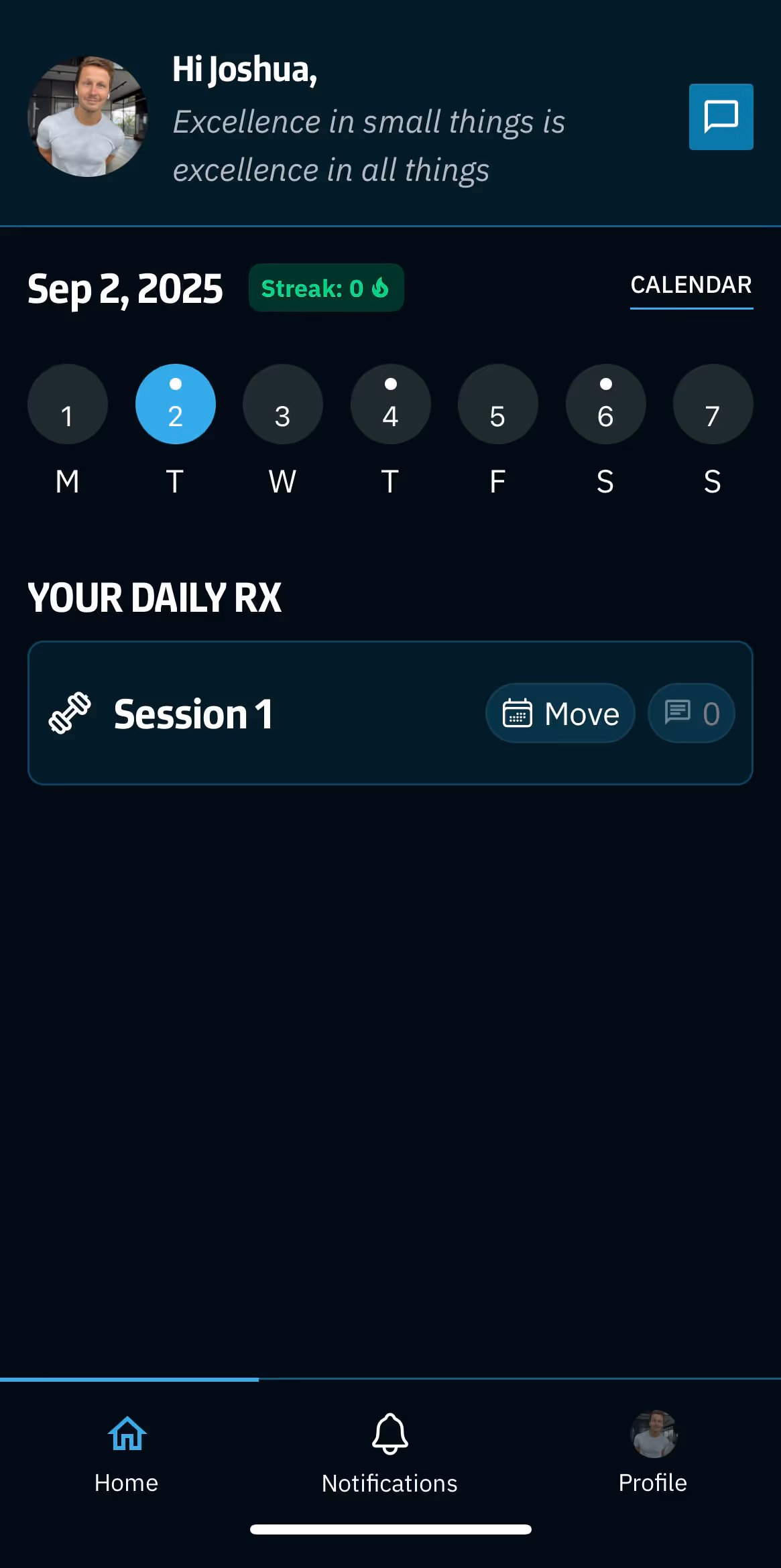The image size is (781, 1568).
Task: Select day 2 Tuesday in the week strip
Action: click(x=175, y=405)
